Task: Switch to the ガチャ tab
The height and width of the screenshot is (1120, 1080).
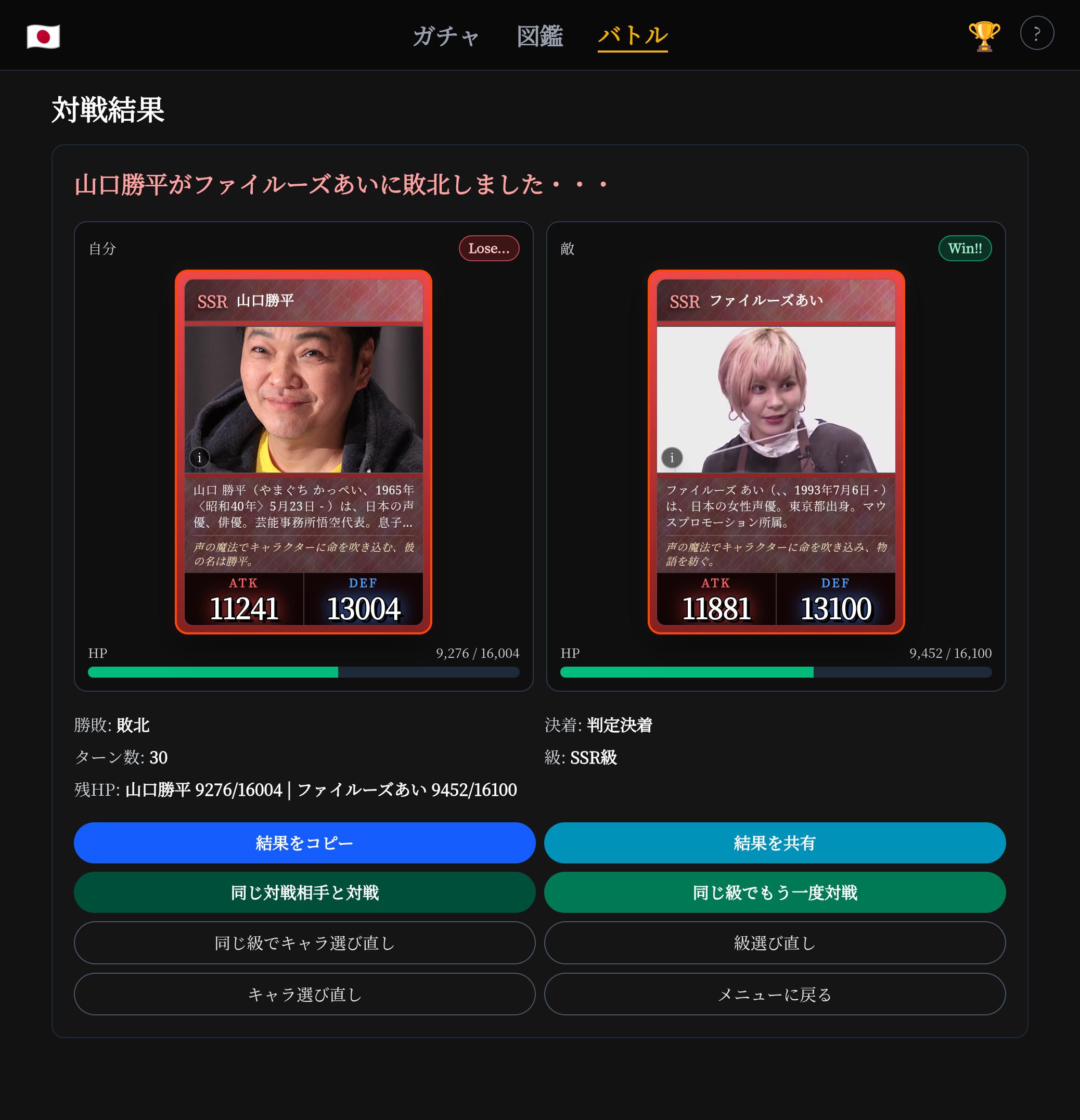Action: [446, 36]
